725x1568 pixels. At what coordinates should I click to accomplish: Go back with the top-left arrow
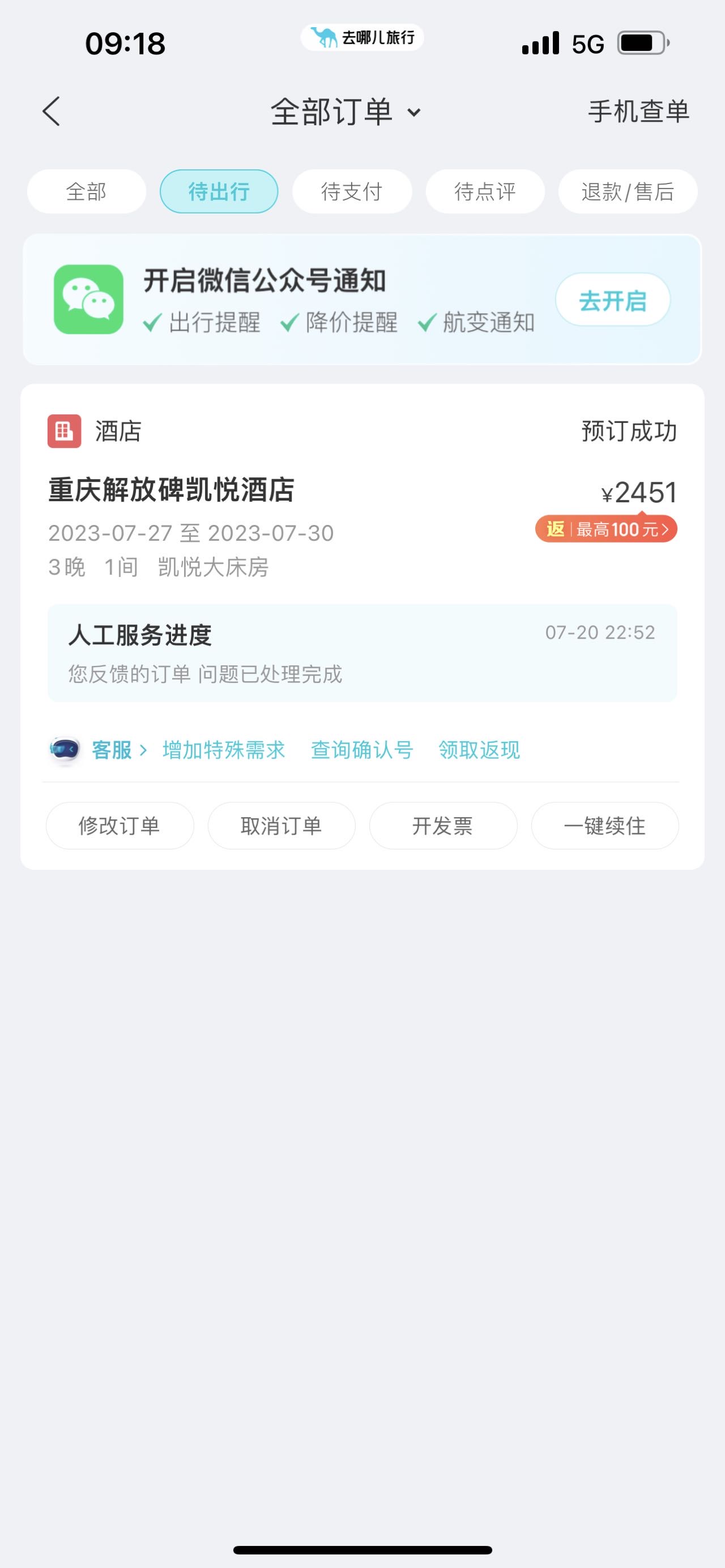52,112
